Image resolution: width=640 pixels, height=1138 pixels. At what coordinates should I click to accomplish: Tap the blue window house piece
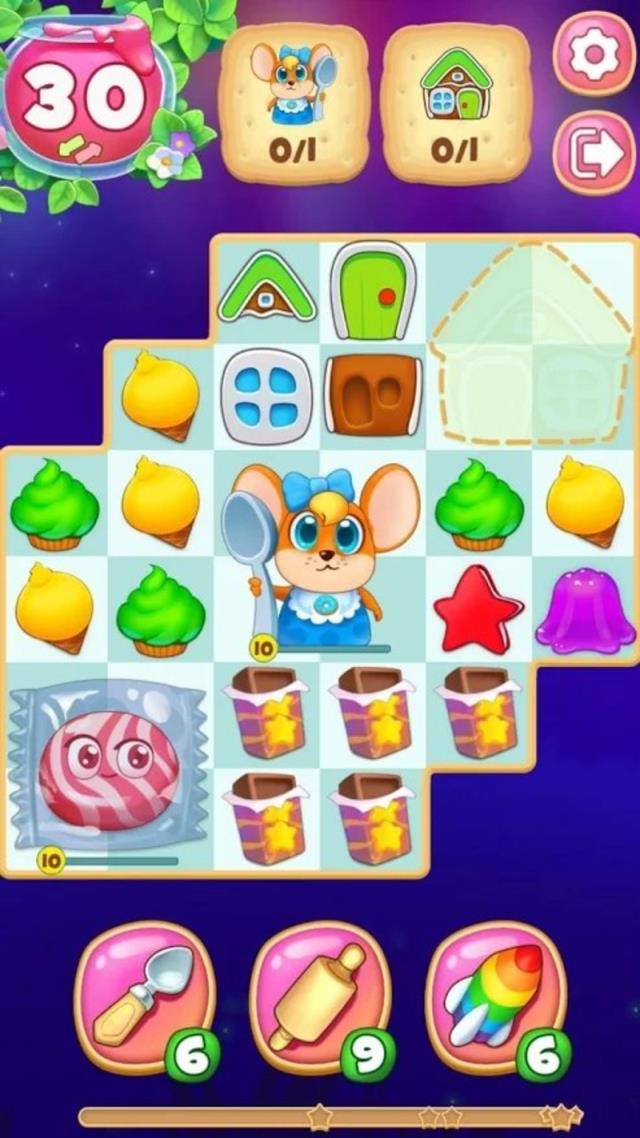(x=266, y=396)
